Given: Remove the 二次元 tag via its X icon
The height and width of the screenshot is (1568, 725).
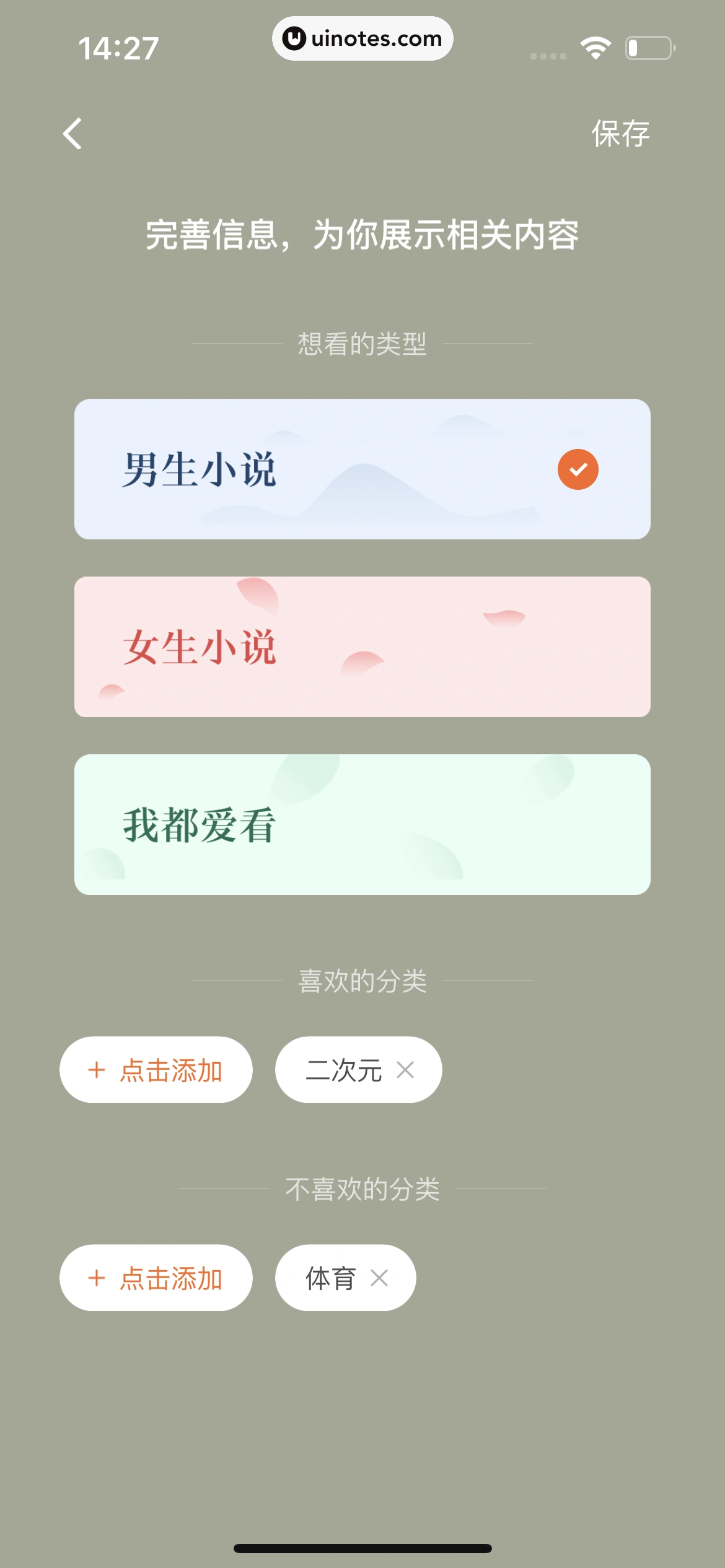Looking at the screenshot, I should pos(406,1069).
